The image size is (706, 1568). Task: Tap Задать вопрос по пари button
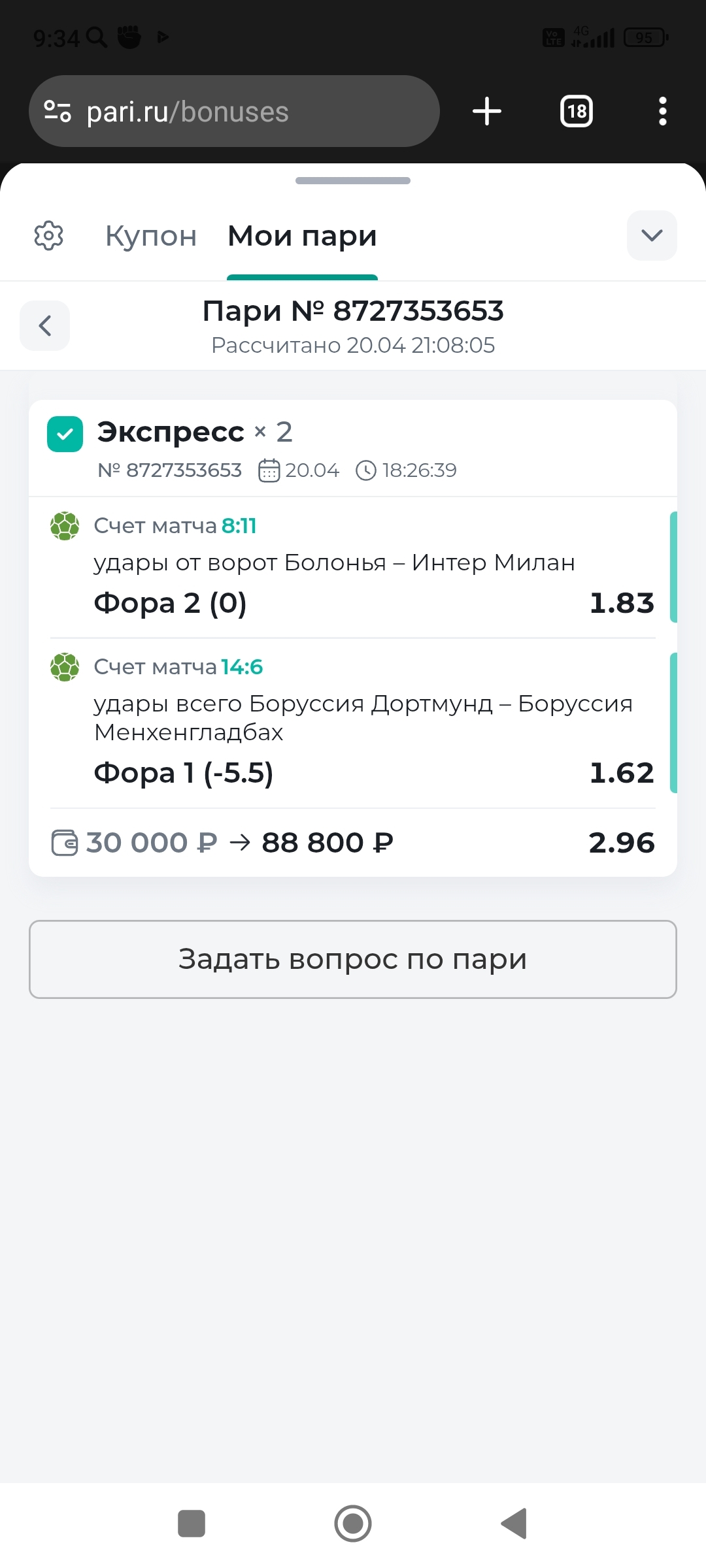tap(353, 959)
